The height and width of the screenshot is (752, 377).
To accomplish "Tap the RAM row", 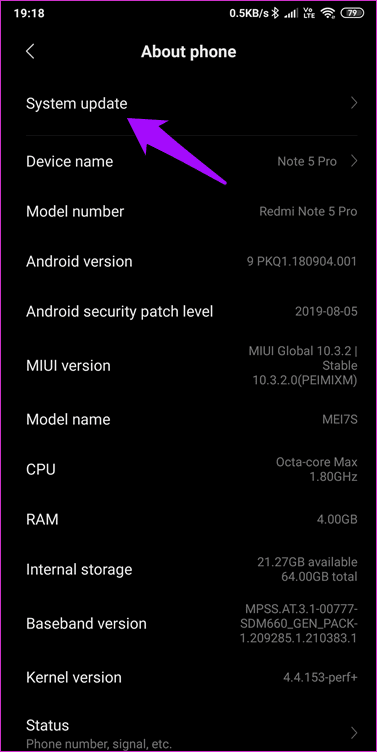I will [191, 519].
